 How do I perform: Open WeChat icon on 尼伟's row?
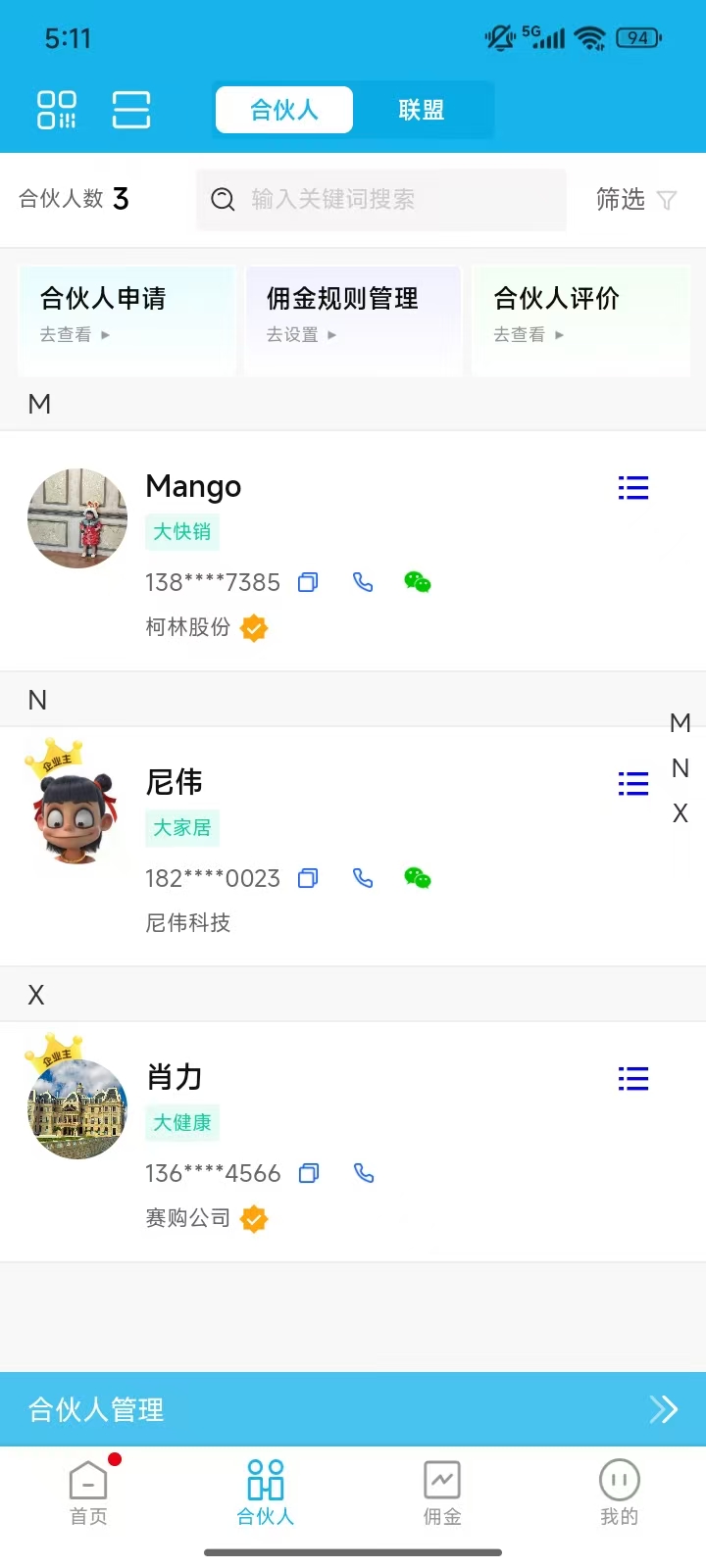(x=418, y=878)
